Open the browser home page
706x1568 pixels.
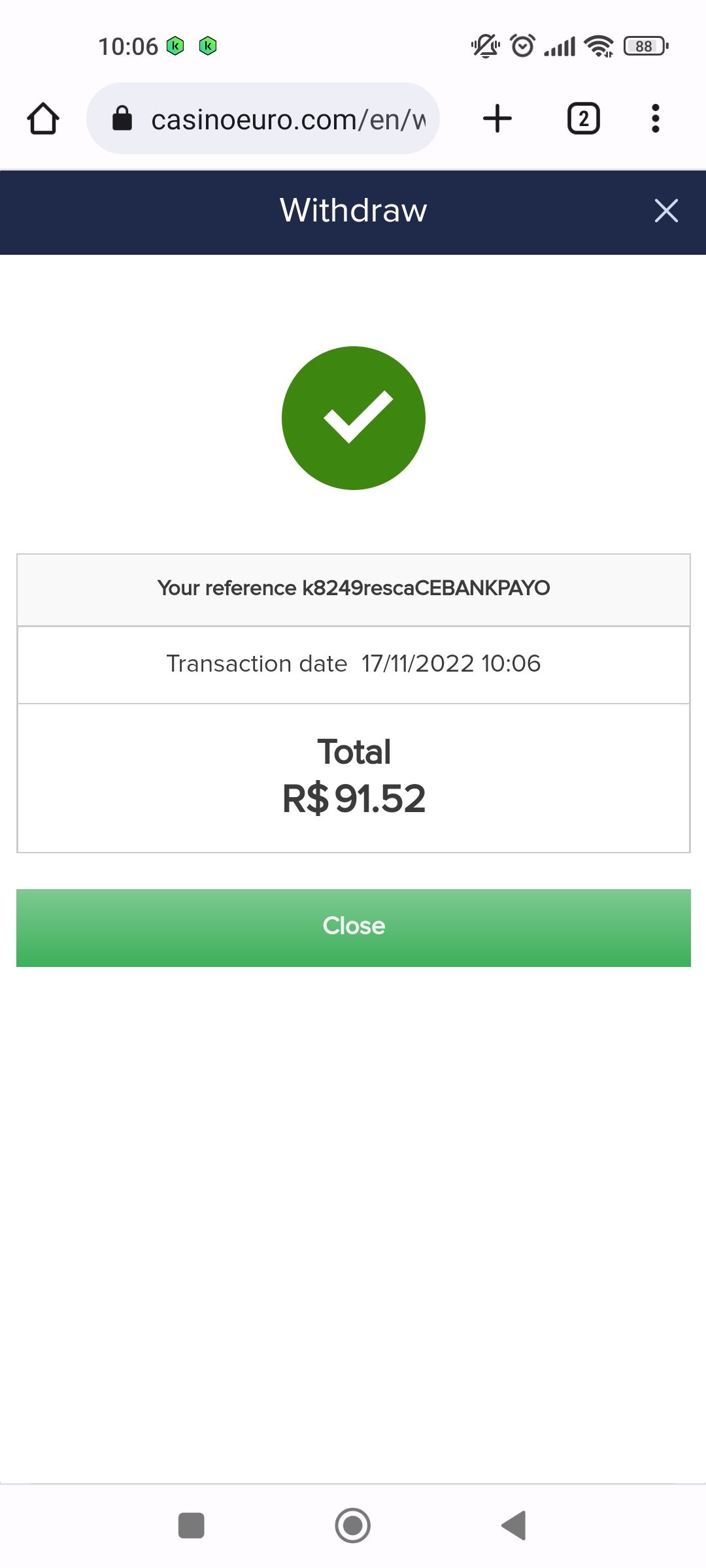(43, 119)
